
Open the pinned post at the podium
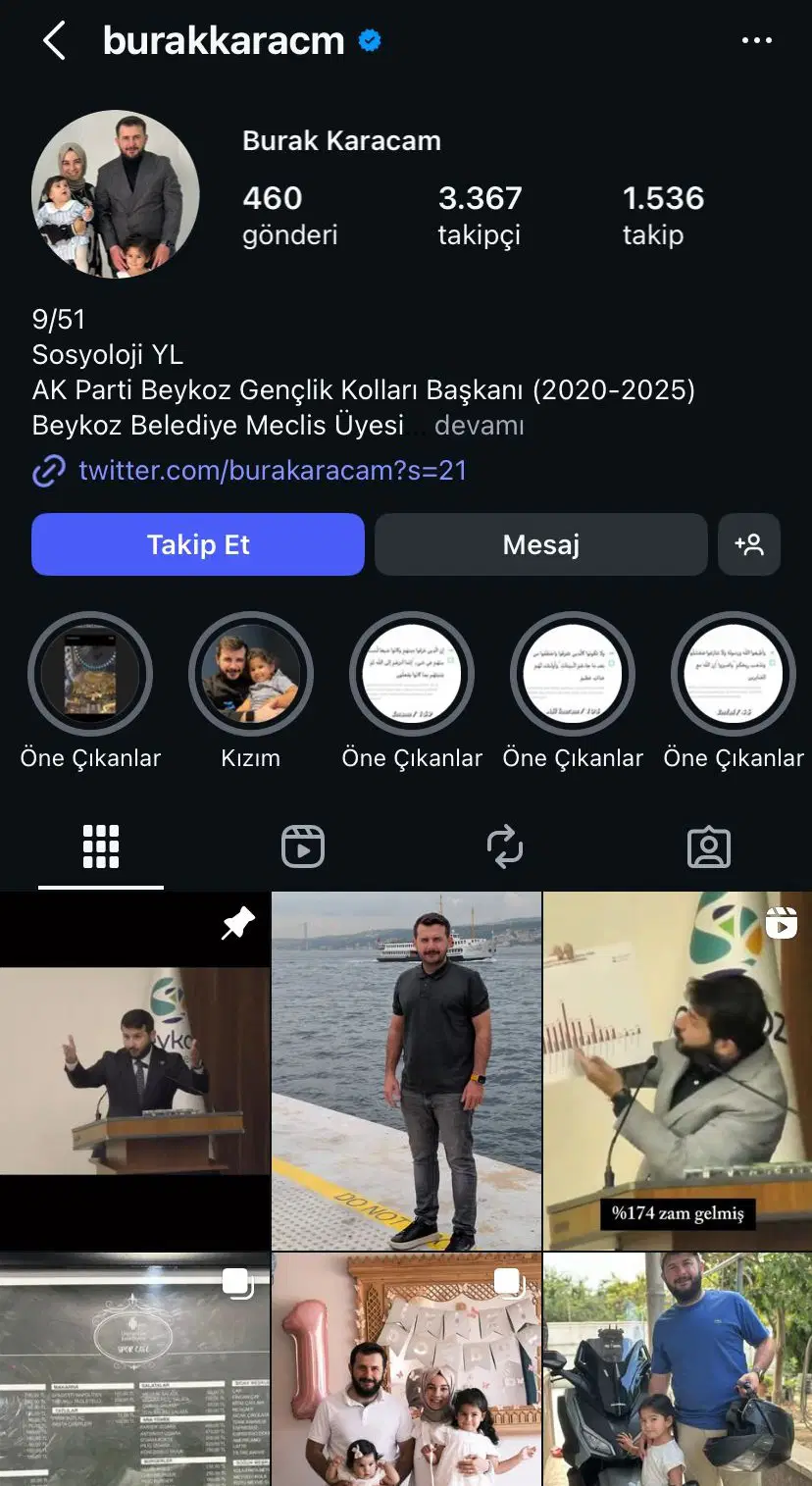(134, 1069)
